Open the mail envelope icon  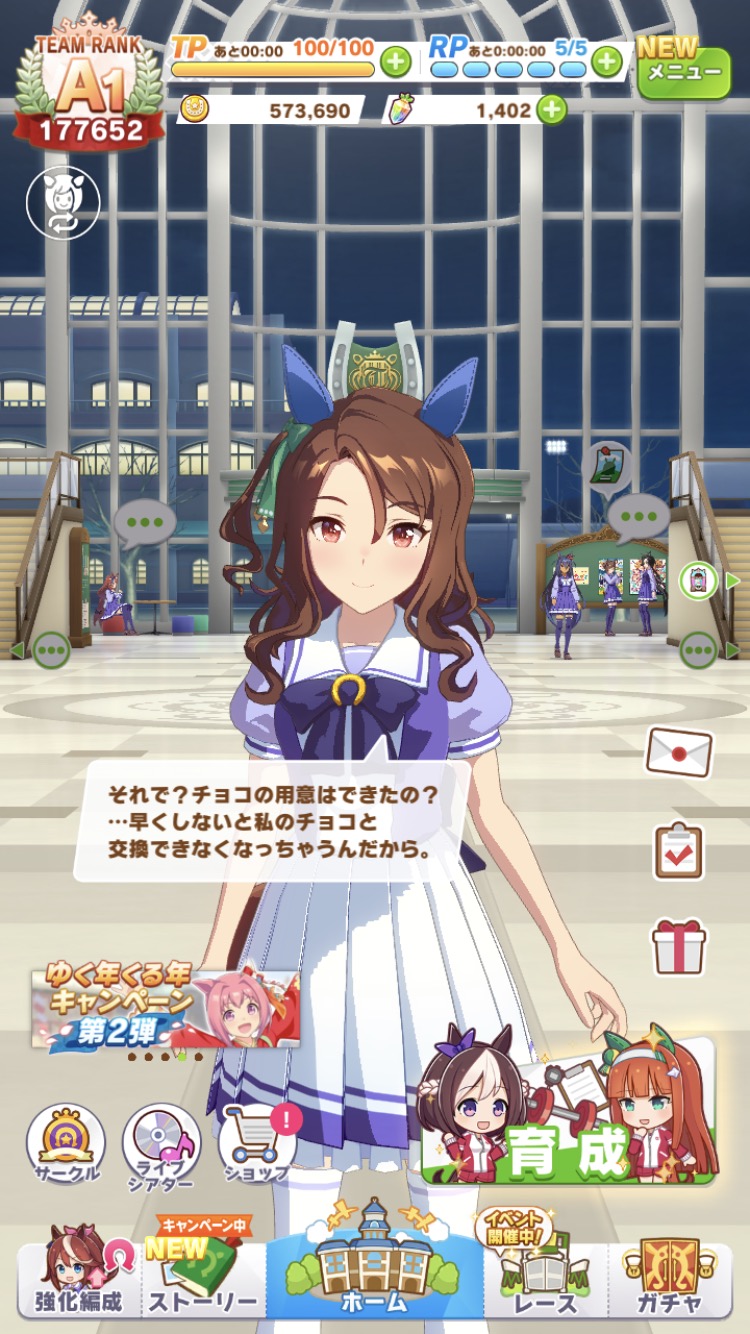(679, 752)
